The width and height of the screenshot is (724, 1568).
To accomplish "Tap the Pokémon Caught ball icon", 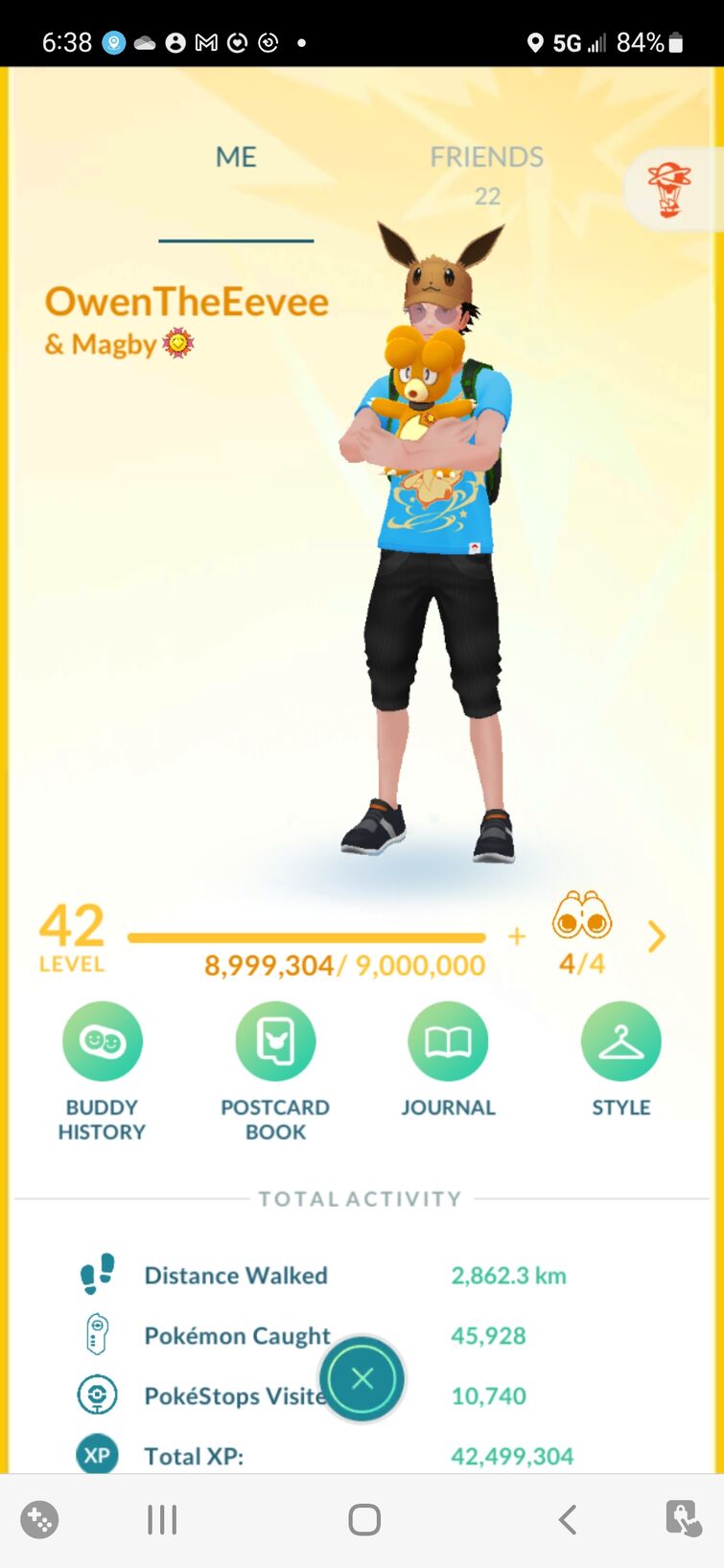I will pos(96,1335).
